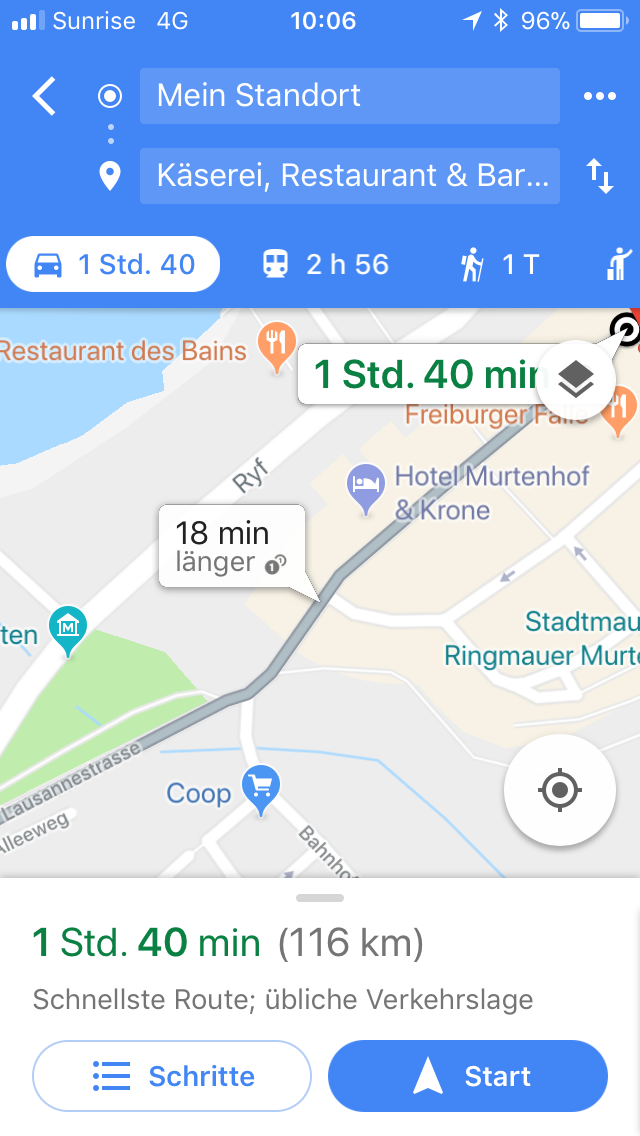Change the Käserei, Restaurant & Bar destination

pos(349,176)
